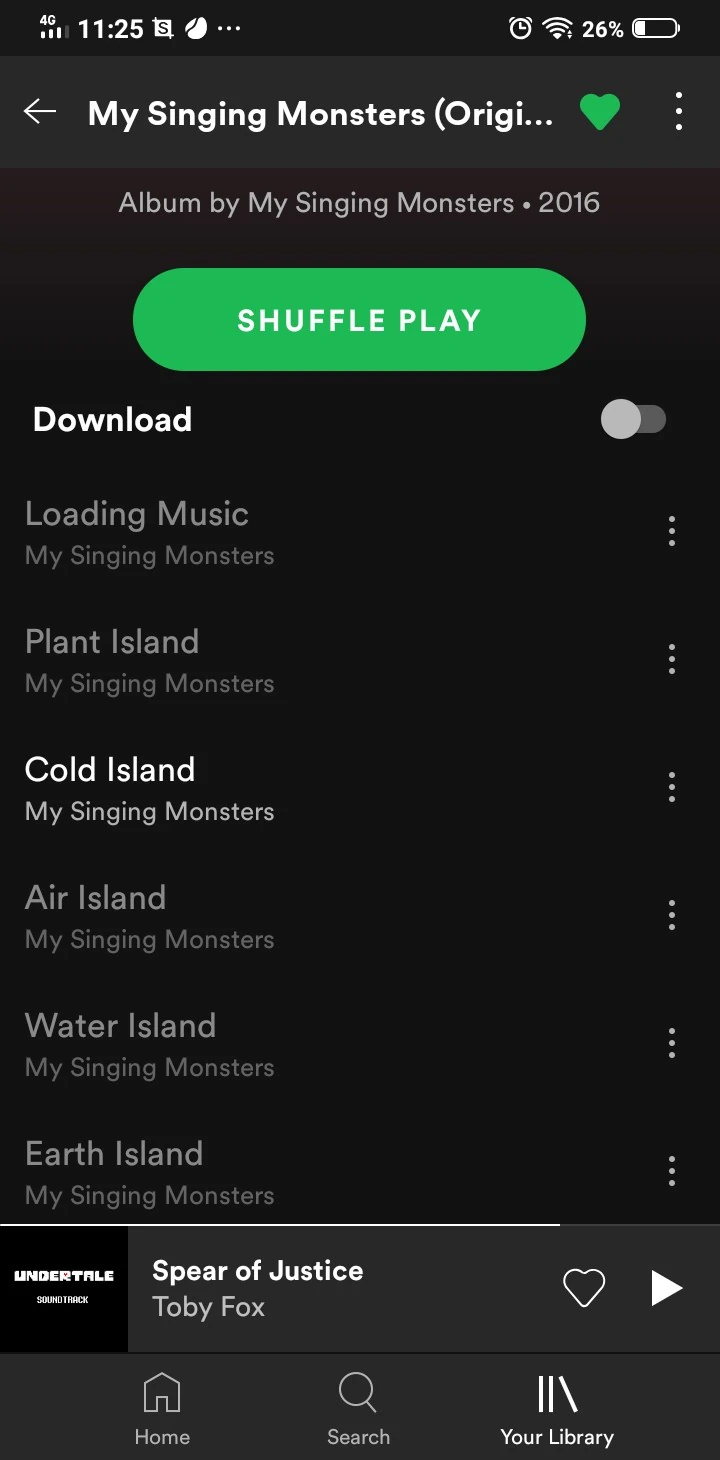Viewport: 720px width, 1460px height.
Task: Open Cold Island's three-dot menu
Action: [672, 787]
